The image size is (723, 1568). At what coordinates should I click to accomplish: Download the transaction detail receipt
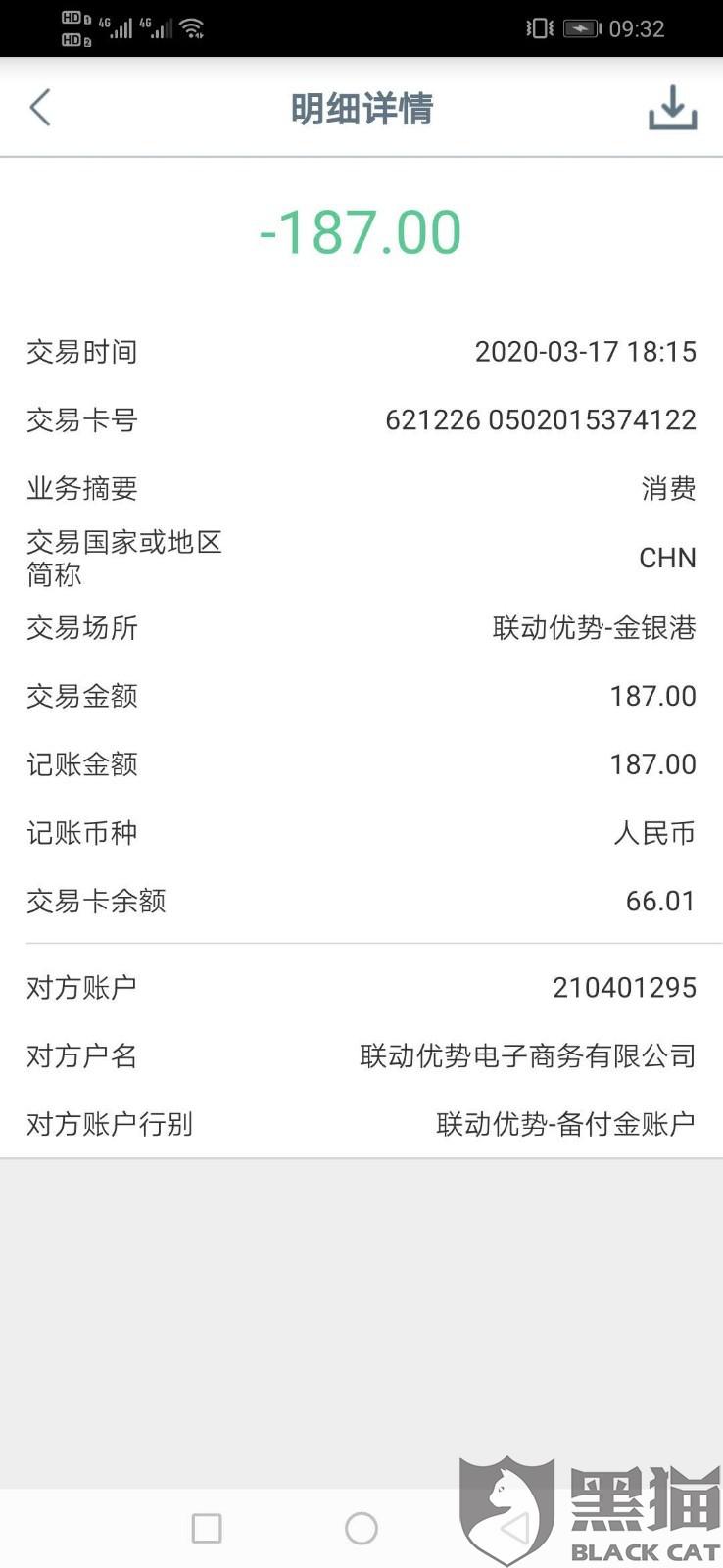[x=672, y=108]
